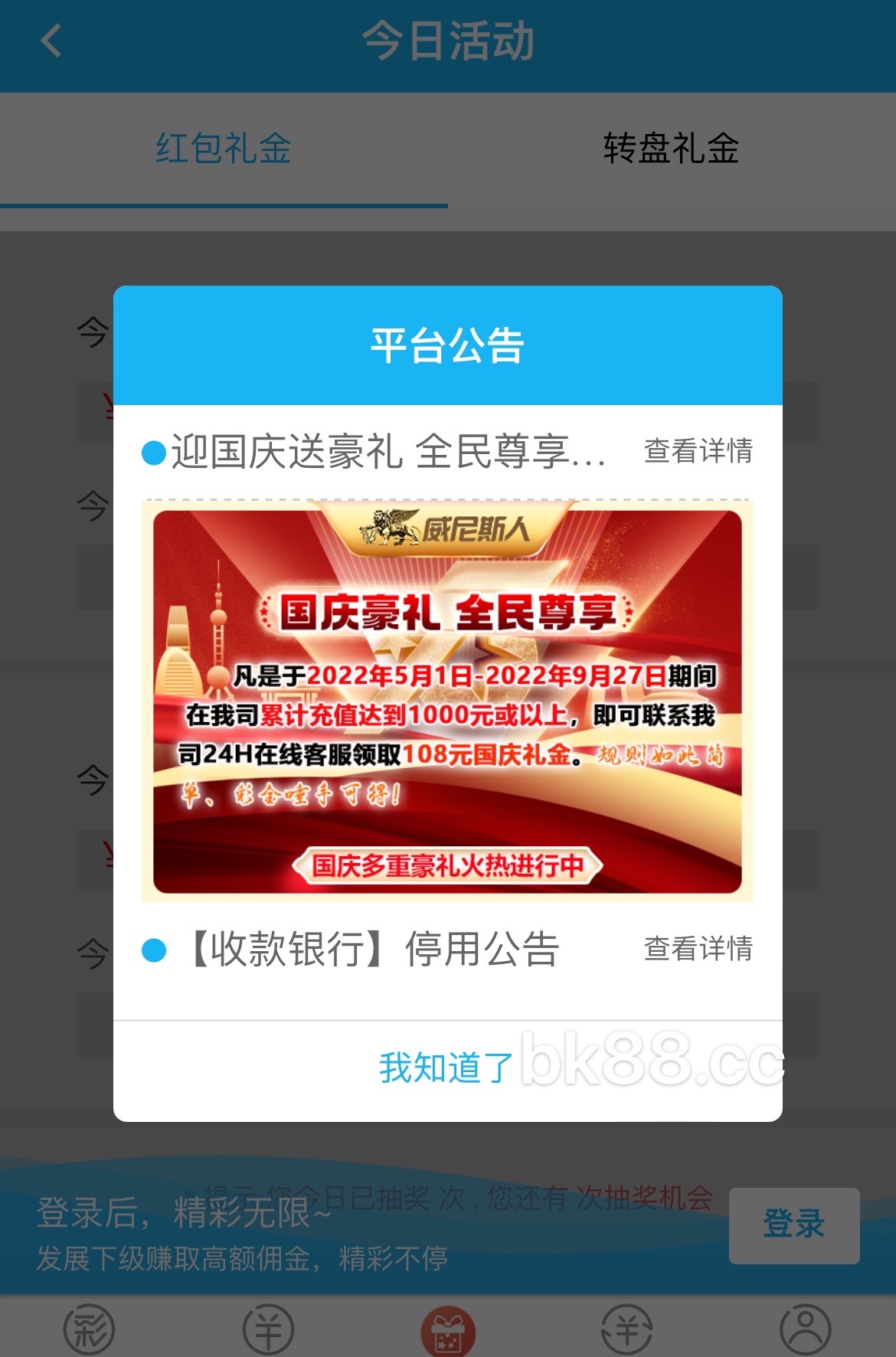View details of 迎国庆送豪礼 announcement
896x1357 pixels.
(x=698, y=451)
